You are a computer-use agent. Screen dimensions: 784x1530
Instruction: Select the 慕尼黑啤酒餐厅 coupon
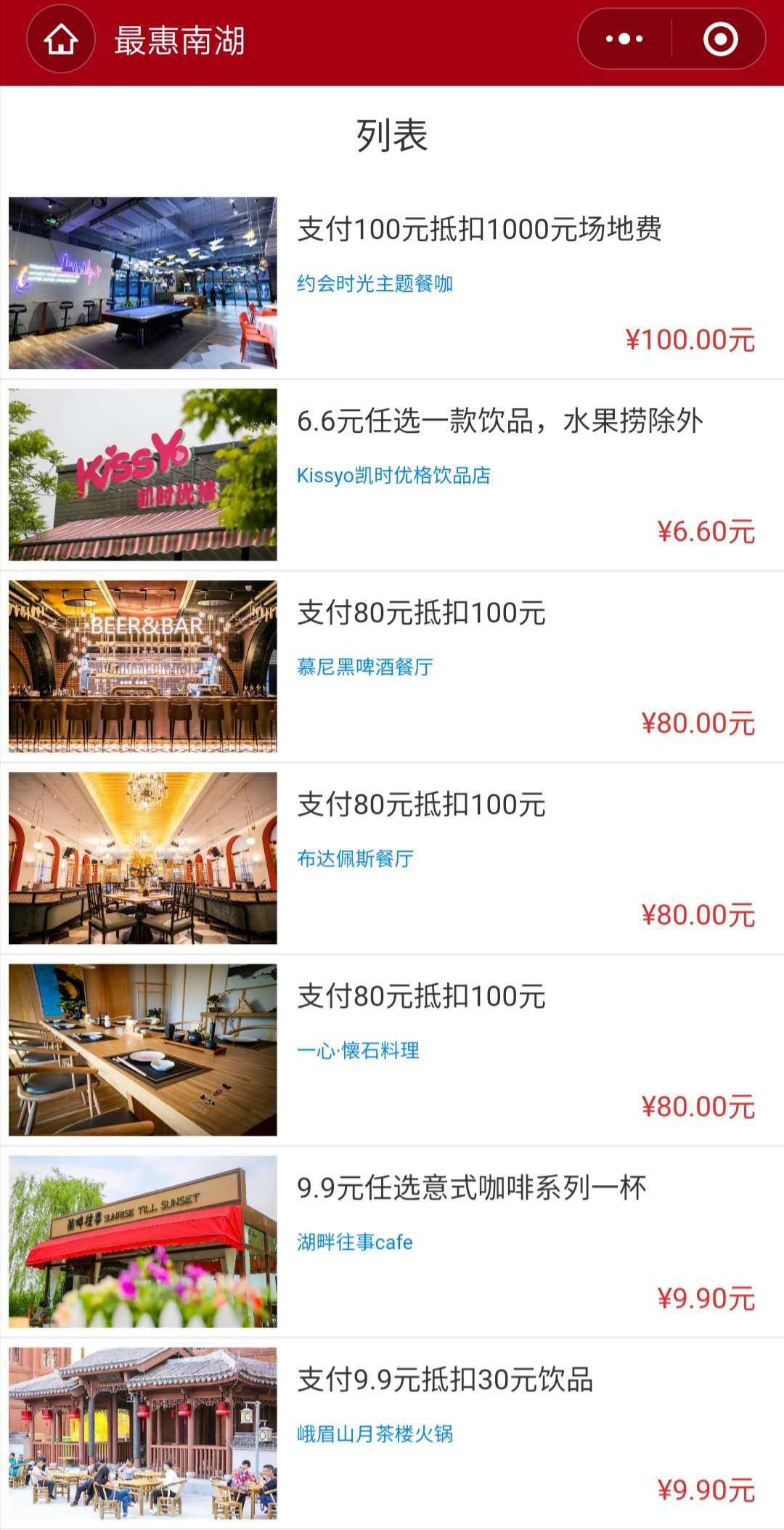(x=421, y=614)
